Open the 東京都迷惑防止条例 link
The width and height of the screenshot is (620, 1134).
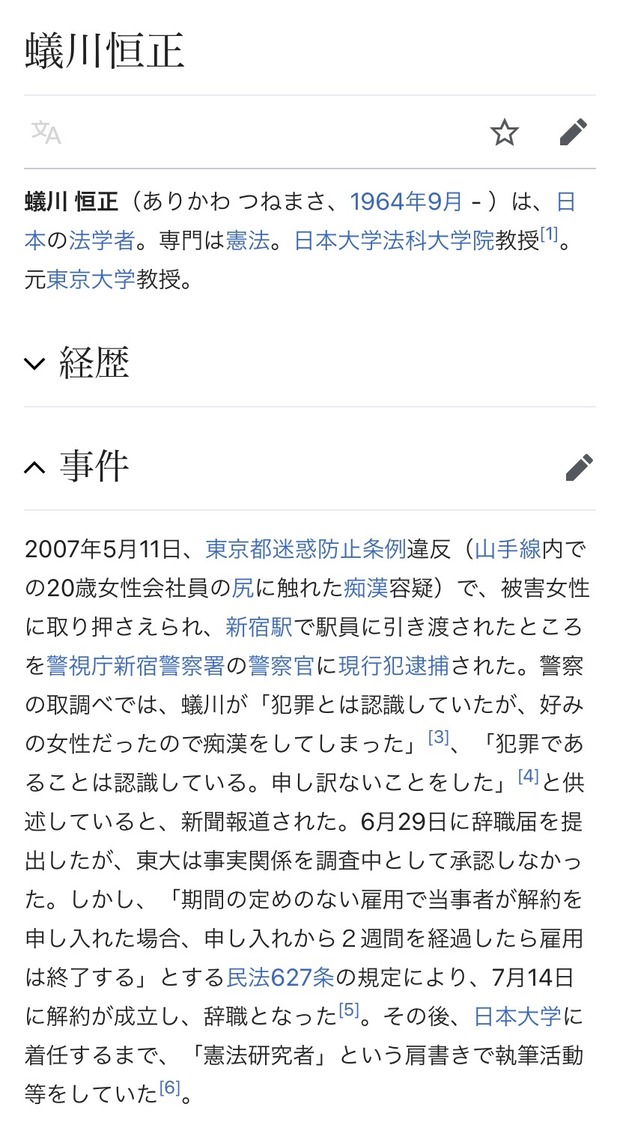click(x=306, y=550)
